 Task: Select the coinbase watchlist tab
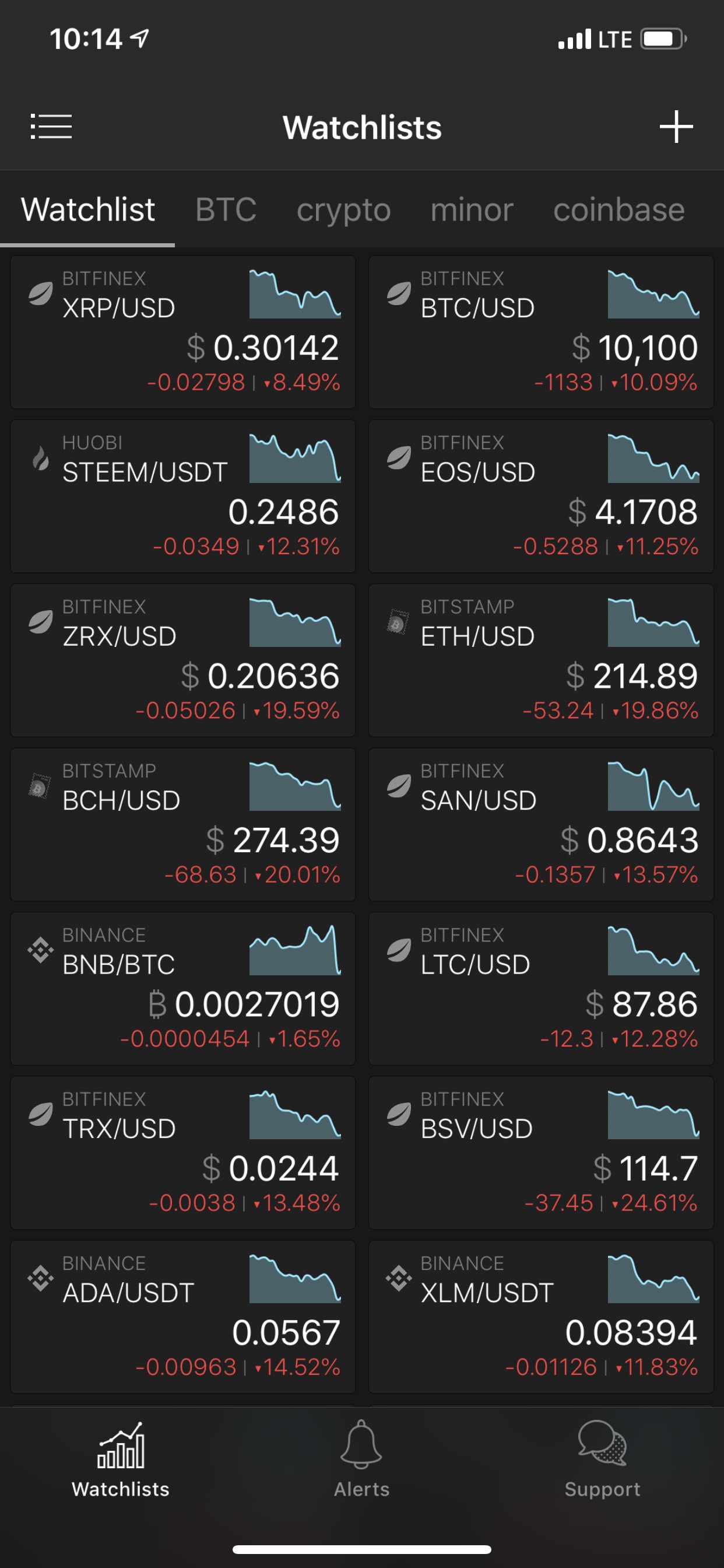[618, 210]
